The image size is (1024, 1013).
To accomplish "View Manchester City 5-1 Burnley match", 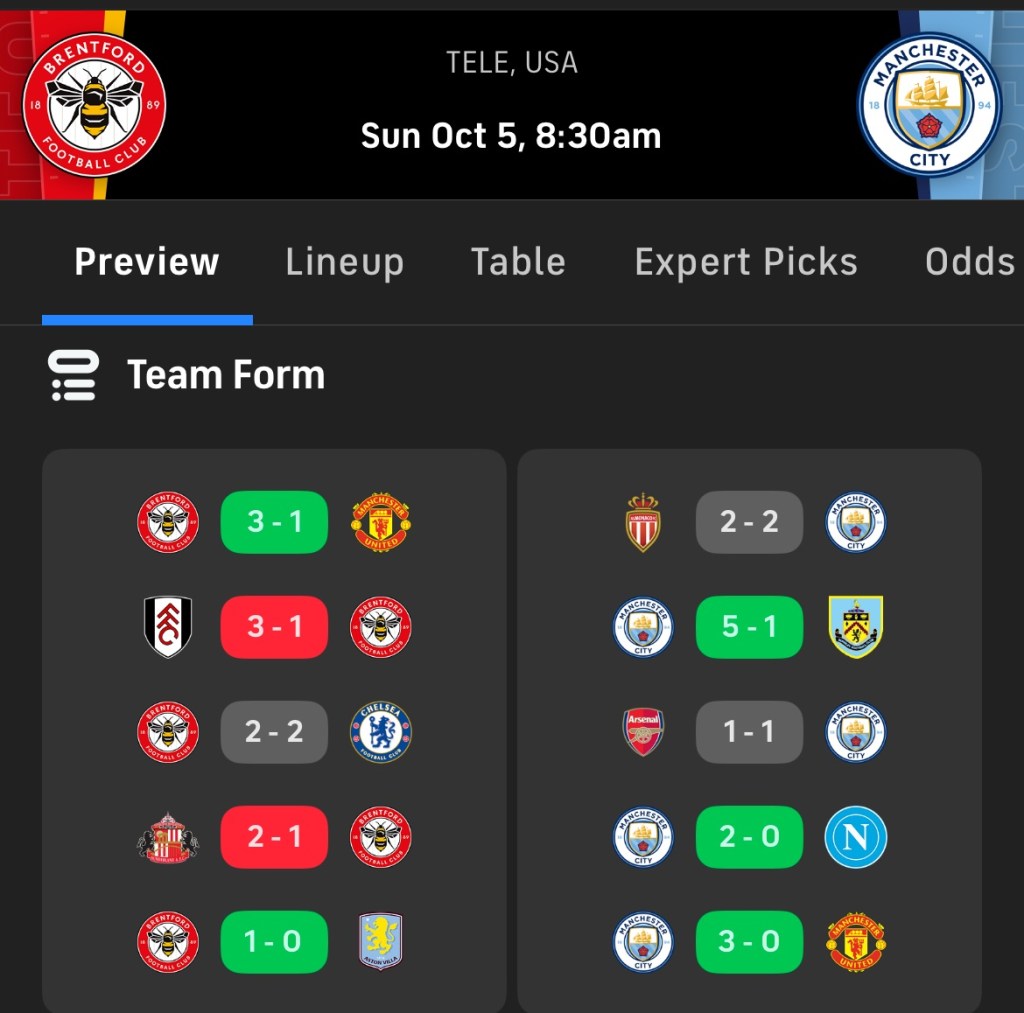I will pyautogui.click(x=749, y=627).
